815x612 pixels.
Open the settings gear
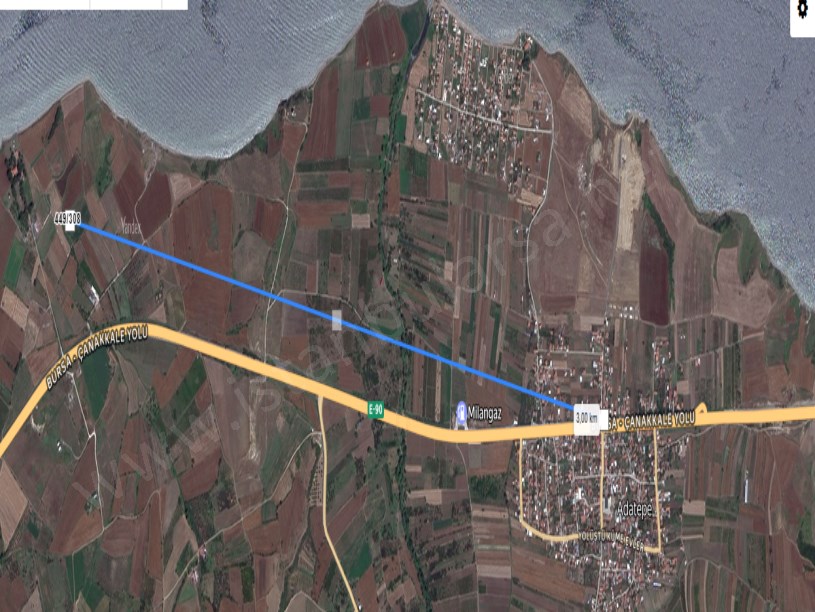click(802, 11)
